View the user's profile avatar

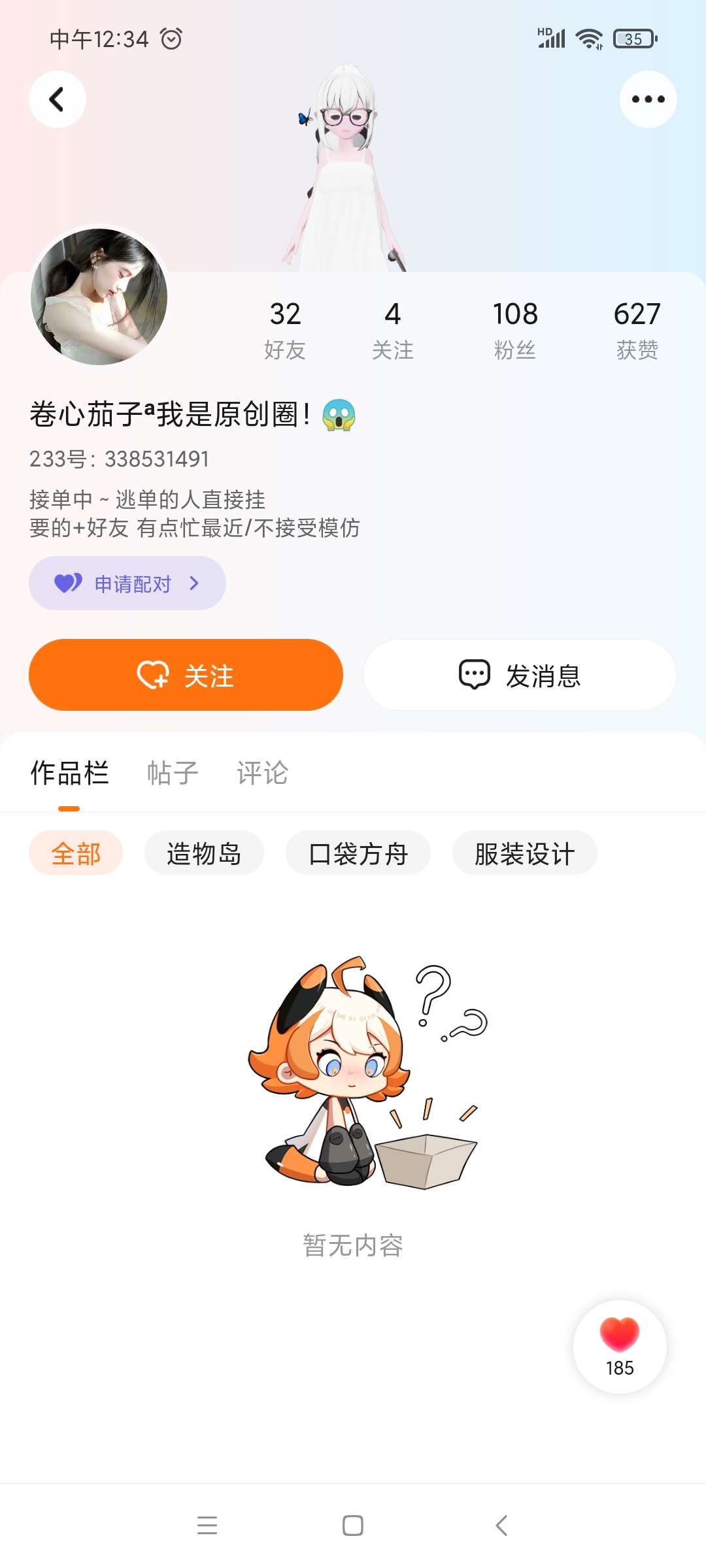pos(99,297)
